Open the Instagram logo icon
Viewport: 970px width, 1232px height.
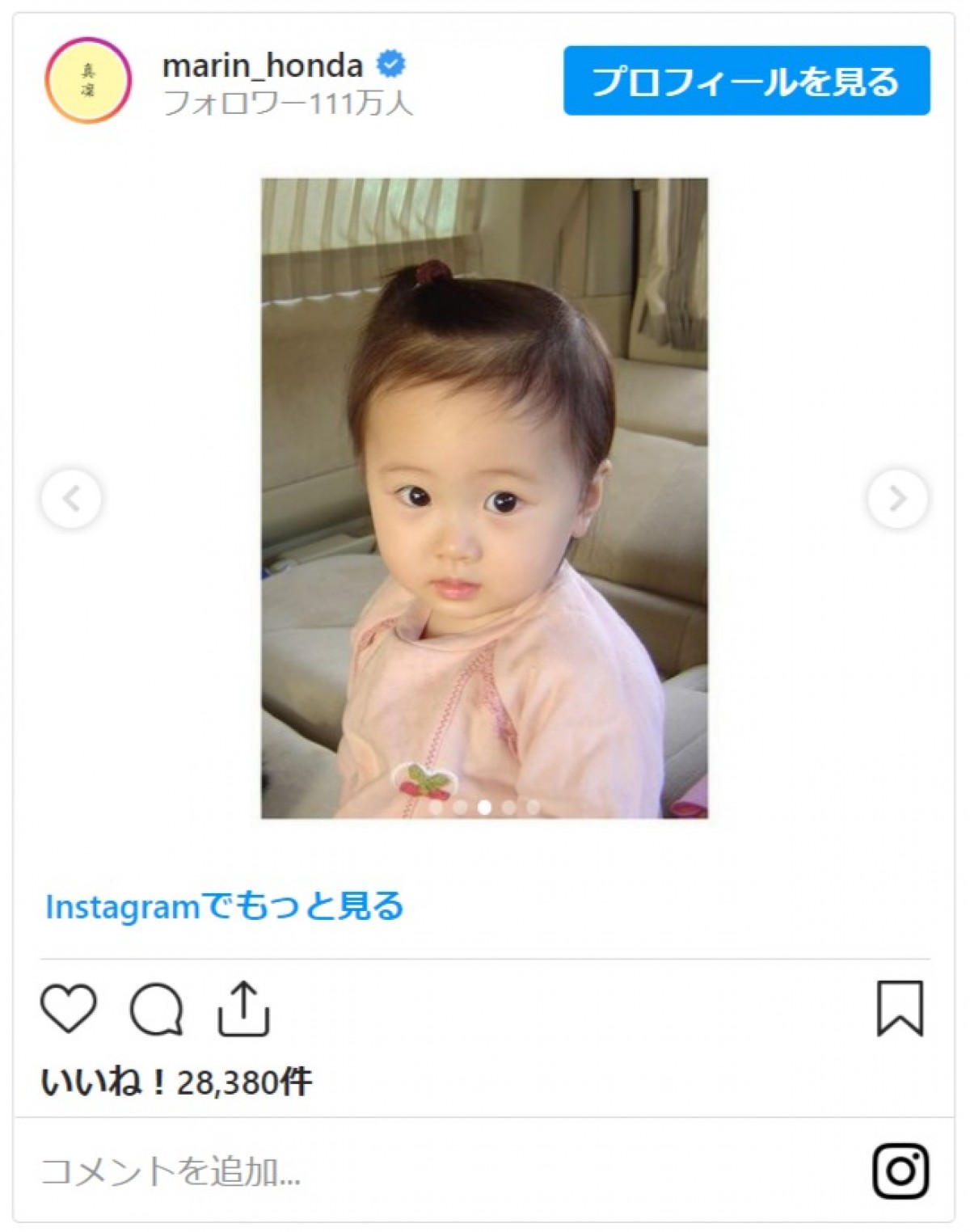pos(900,1171)
